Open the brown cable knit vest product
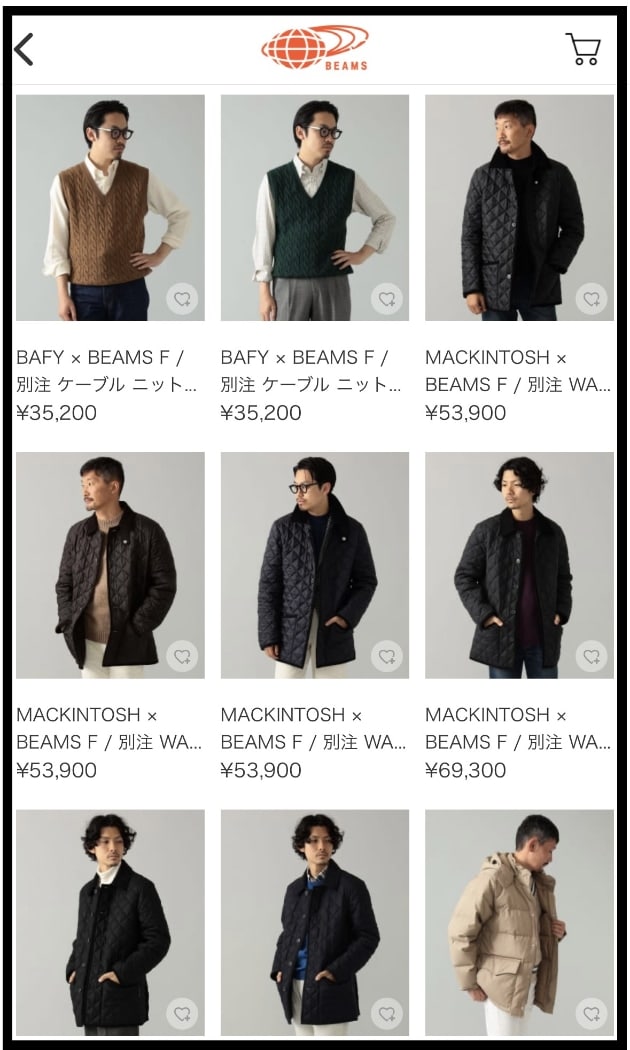The height and width of the screenshot is (1050, 630). (x=110, y=207)
